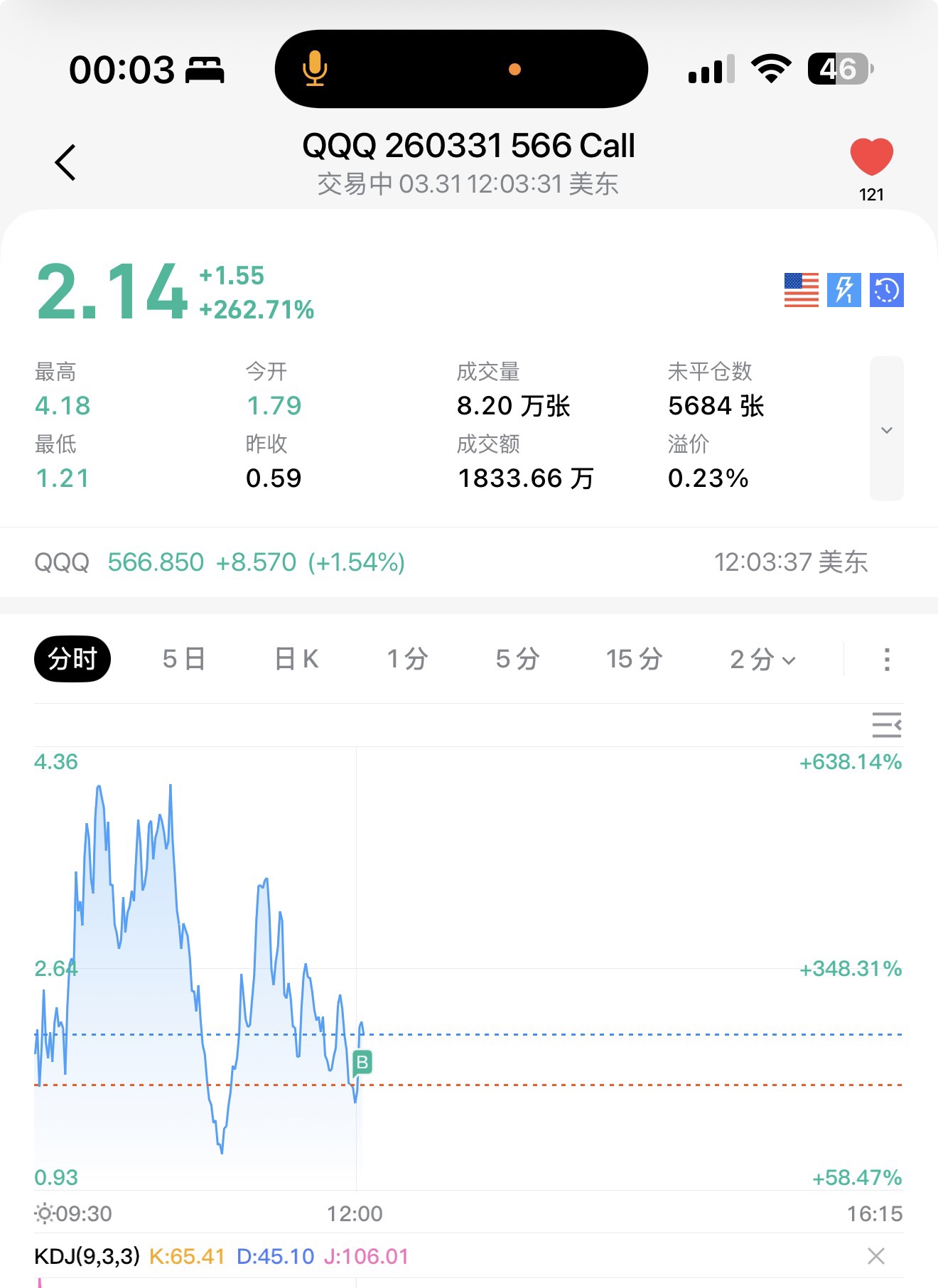Select the 日K chart tab
The image size is (938, 1288).
pyautogui.click(x=296, y=659)
